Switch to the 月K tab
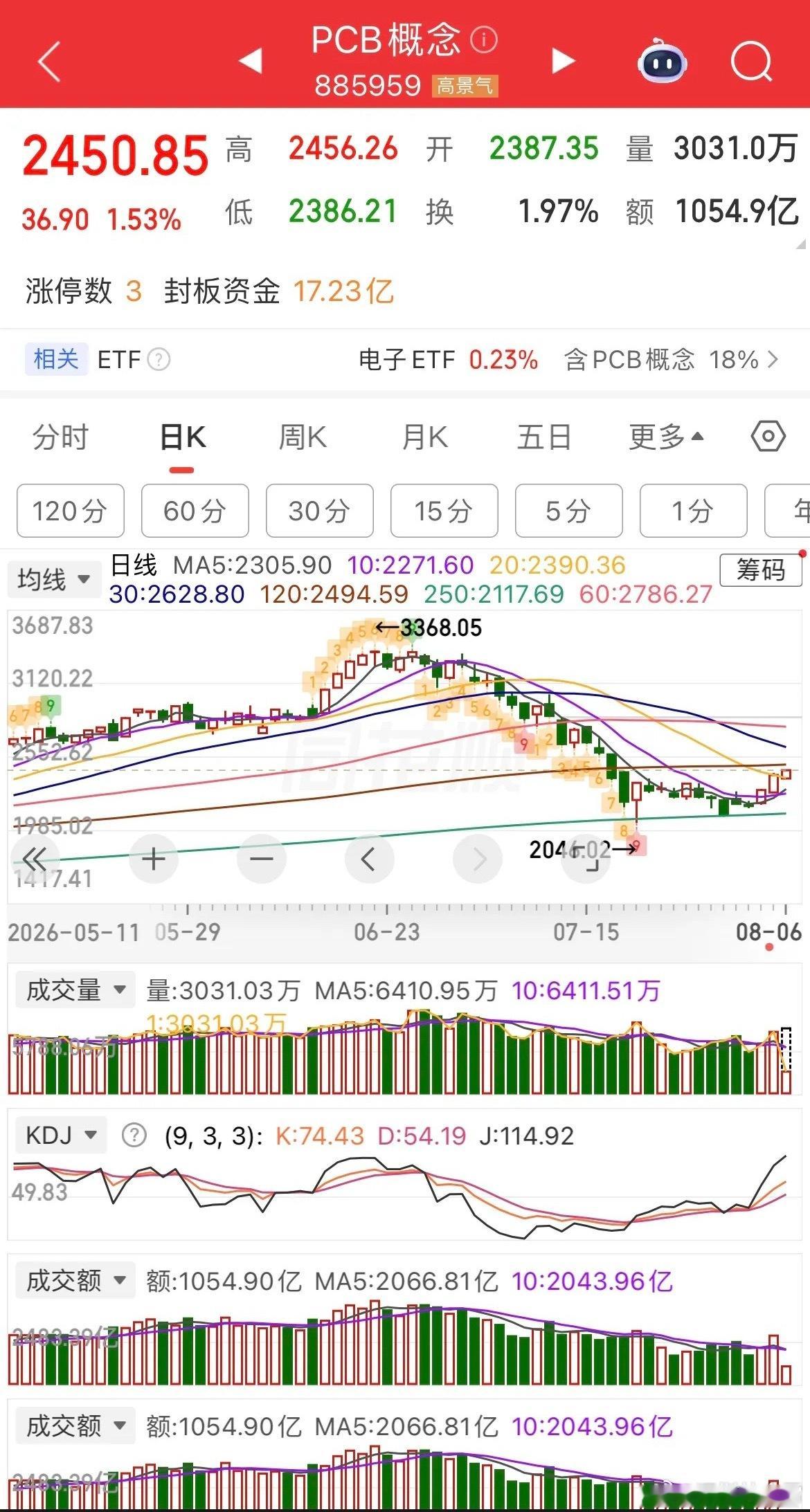The image size is (810, 1512). (x=424, y=438)
